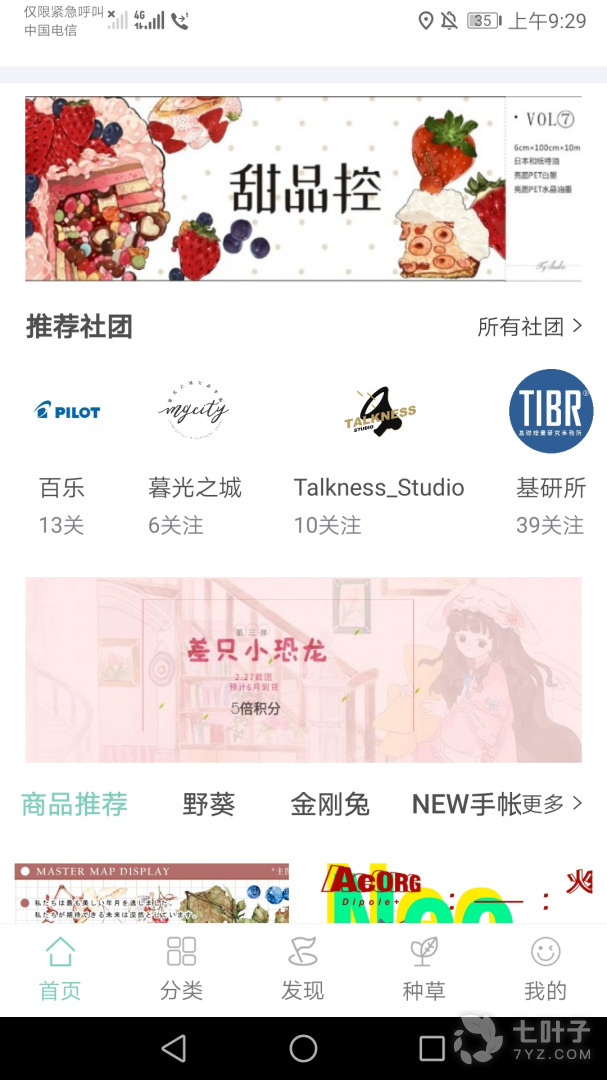Open the 甜品控 banner
This screenshot has height=1080, width=607.
coord(303,188)
